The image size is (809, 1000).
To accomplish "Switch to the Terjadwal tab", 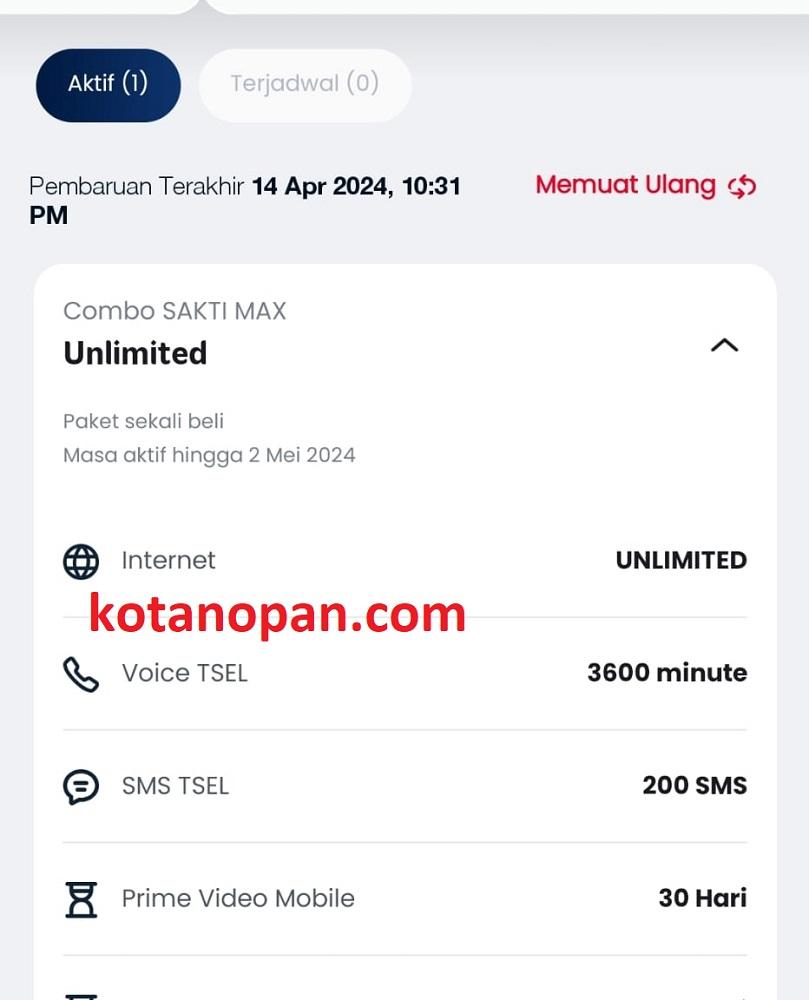I will coord(305,84).
